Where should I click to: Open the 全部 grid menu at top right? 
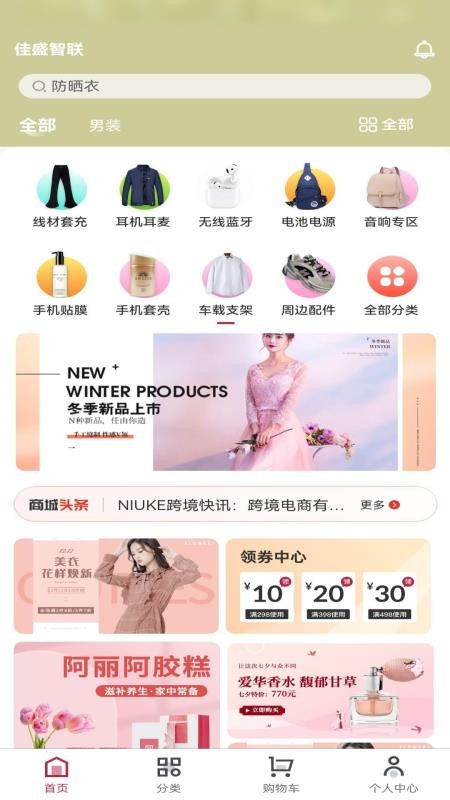point(386,124)
